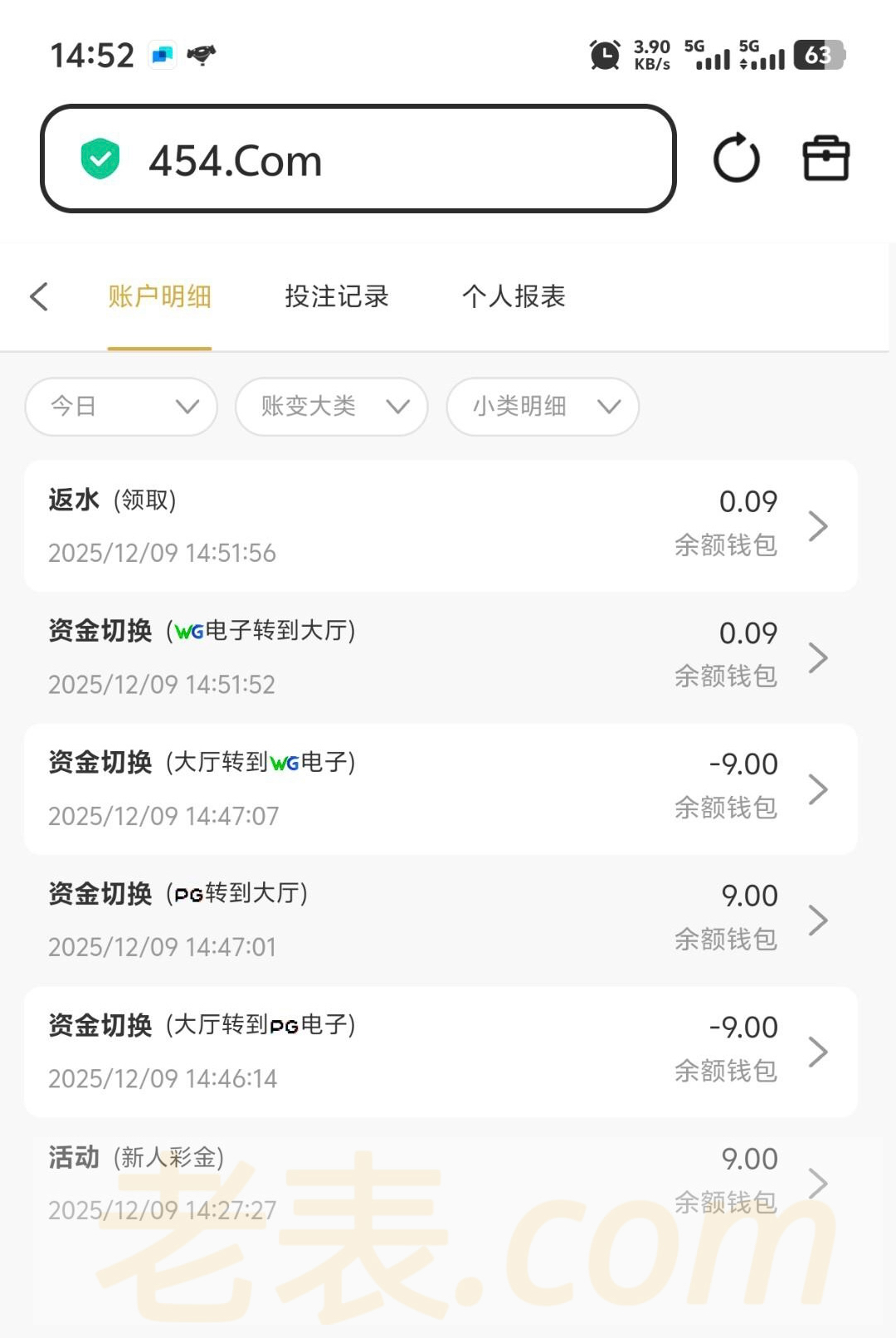This screenshot has width=896, height=1338.
Task: Open the 大厅转到PG电子 transfer record
Action: (440, 1051)
